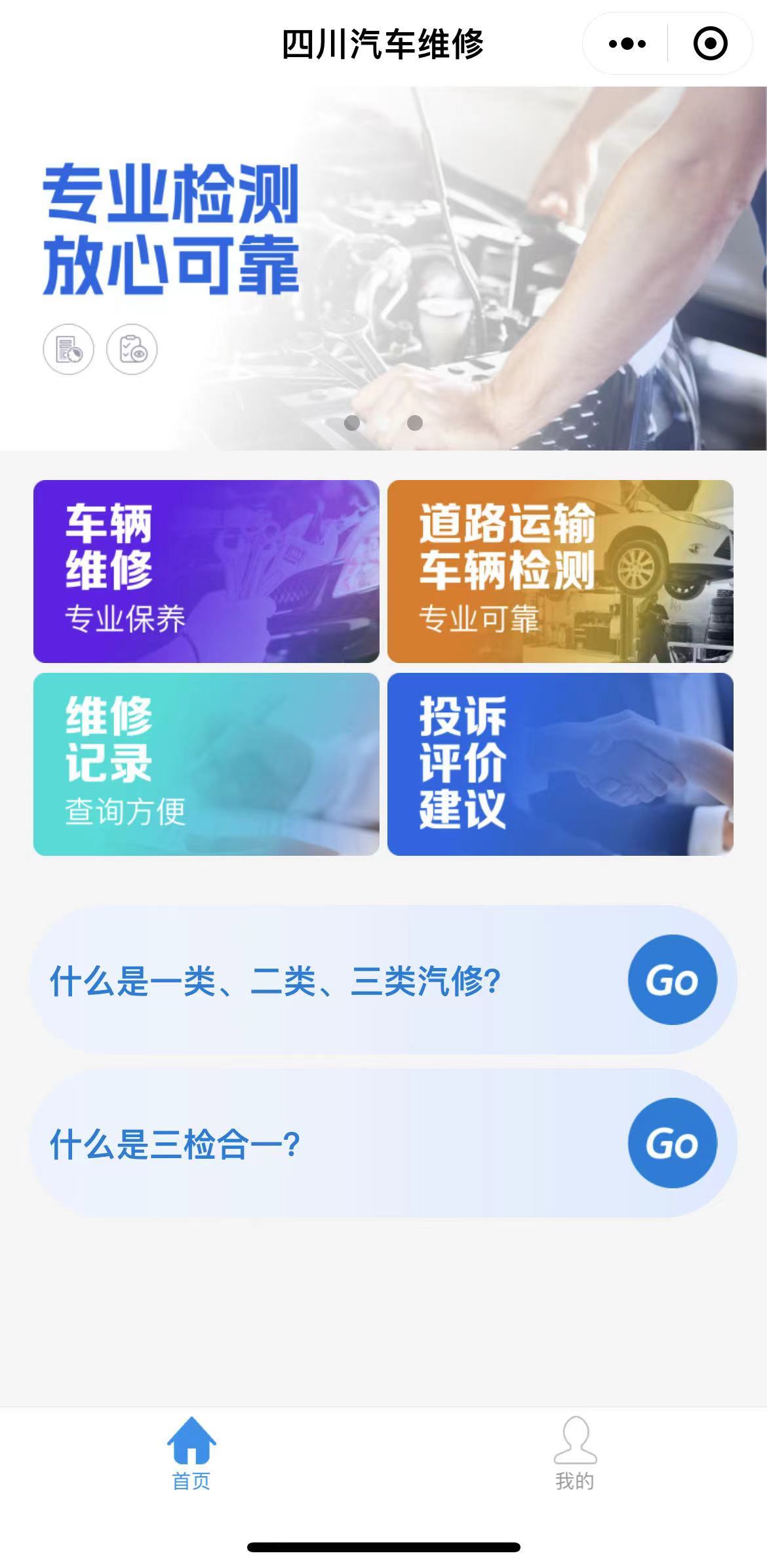Open 道路运输车辆检测 card
The image size is (767, 1568).
[560, 571]
